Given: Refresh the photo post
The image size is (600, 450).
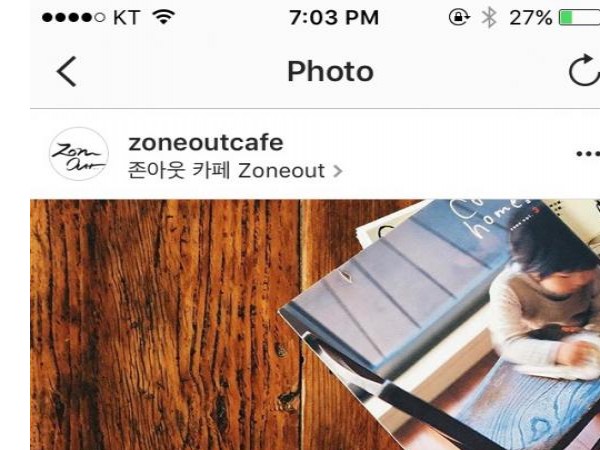Looking at the screenshot, I should click(x=583, y=71).
